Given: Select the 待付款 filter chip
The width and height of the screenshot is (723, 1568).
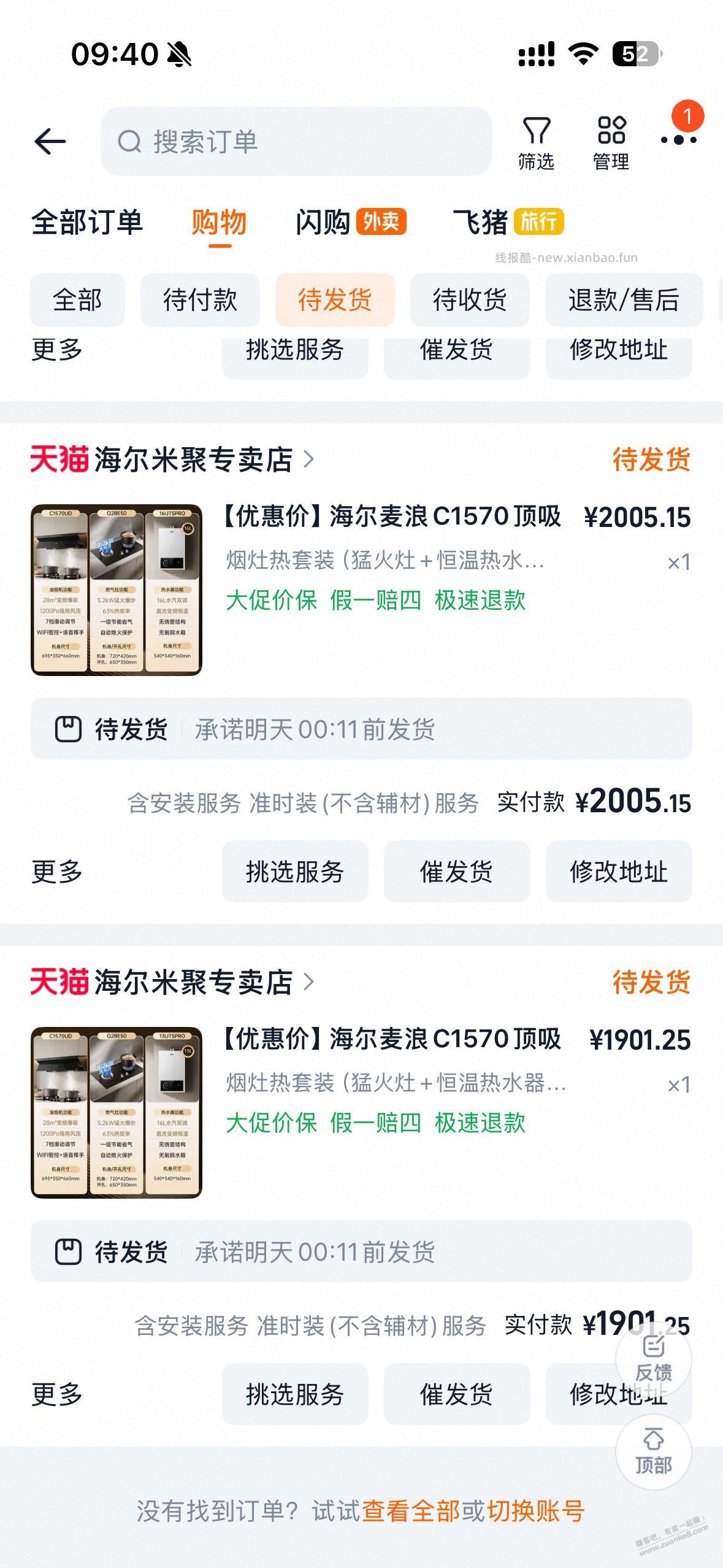Looking at the screenshot, I should (201, 300).
